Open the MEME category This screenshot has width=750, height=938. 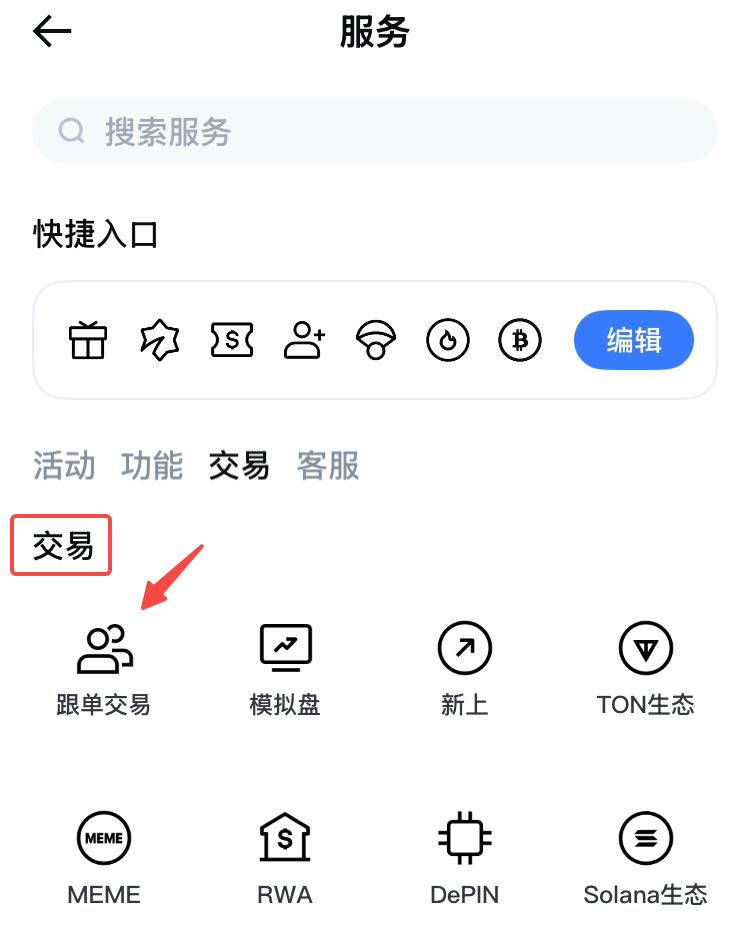click(x=104, y=858)
